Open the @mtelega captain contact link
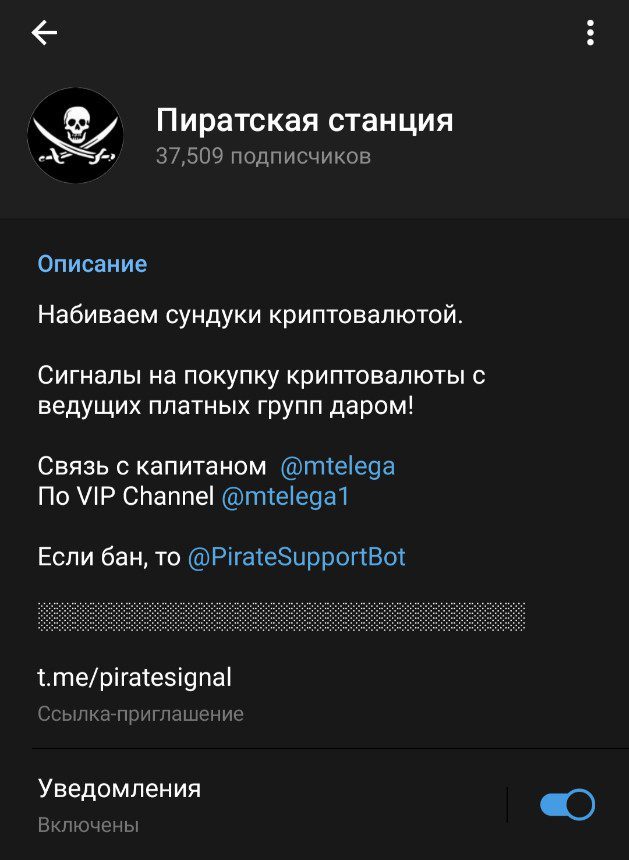This screenshot has width=629, height=860. [338, 466]
